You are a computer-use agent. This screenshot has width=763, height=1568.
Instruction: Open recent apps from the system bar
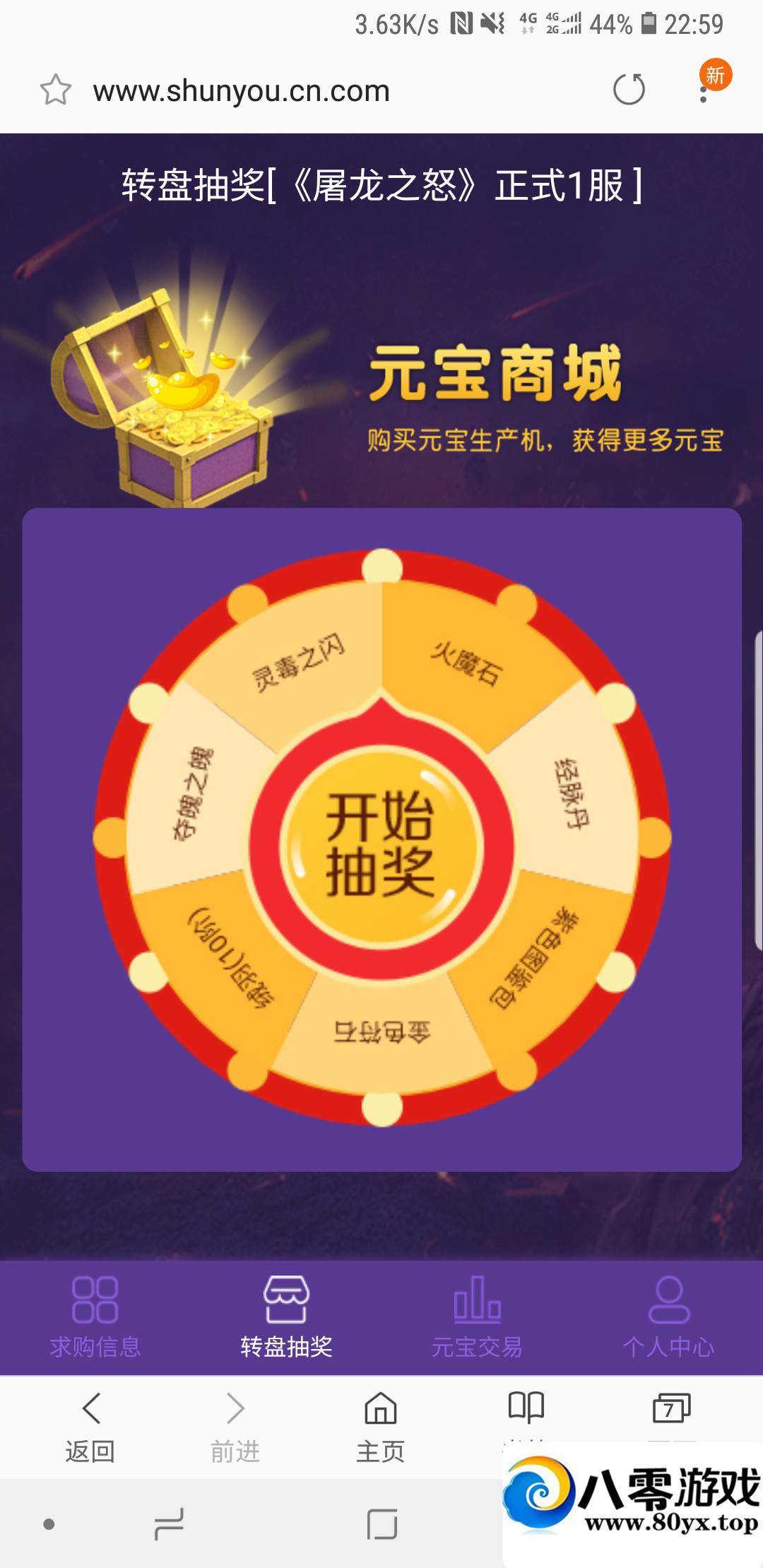(x=169, y=1524)
